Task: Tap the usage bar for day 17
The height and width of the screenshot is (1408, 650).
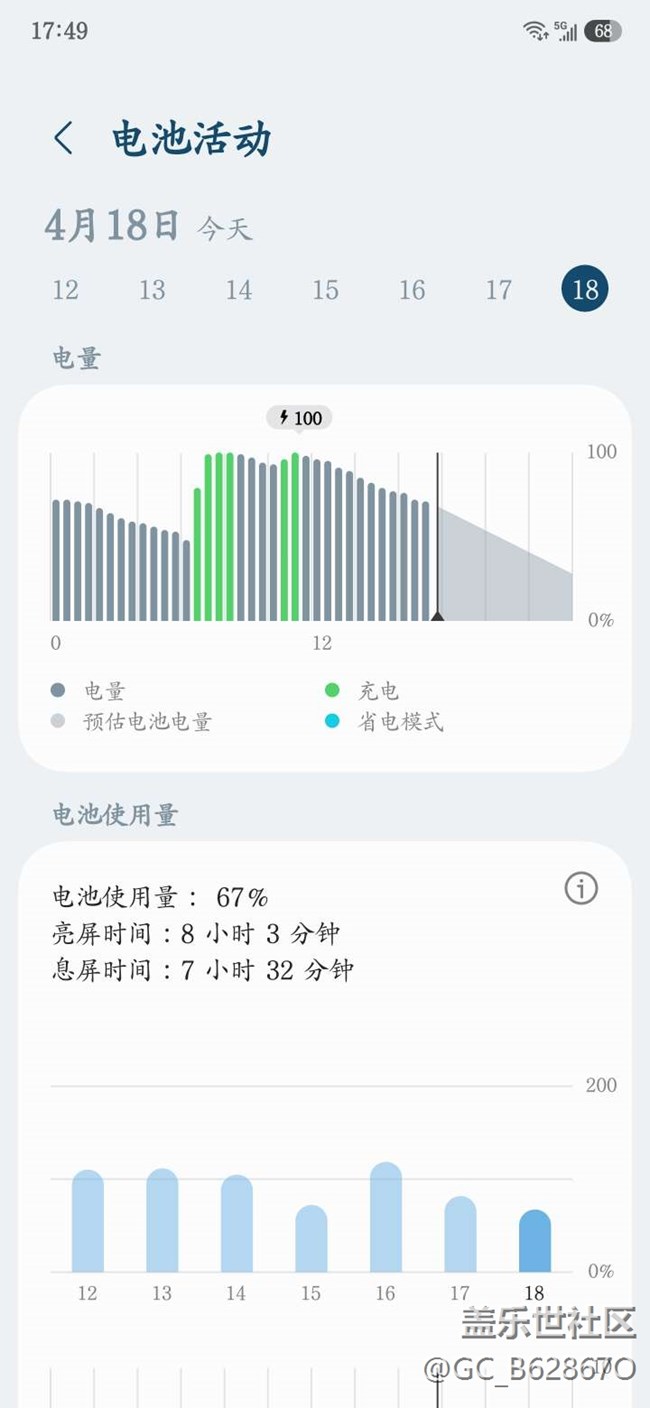Action: [460, 1235]
